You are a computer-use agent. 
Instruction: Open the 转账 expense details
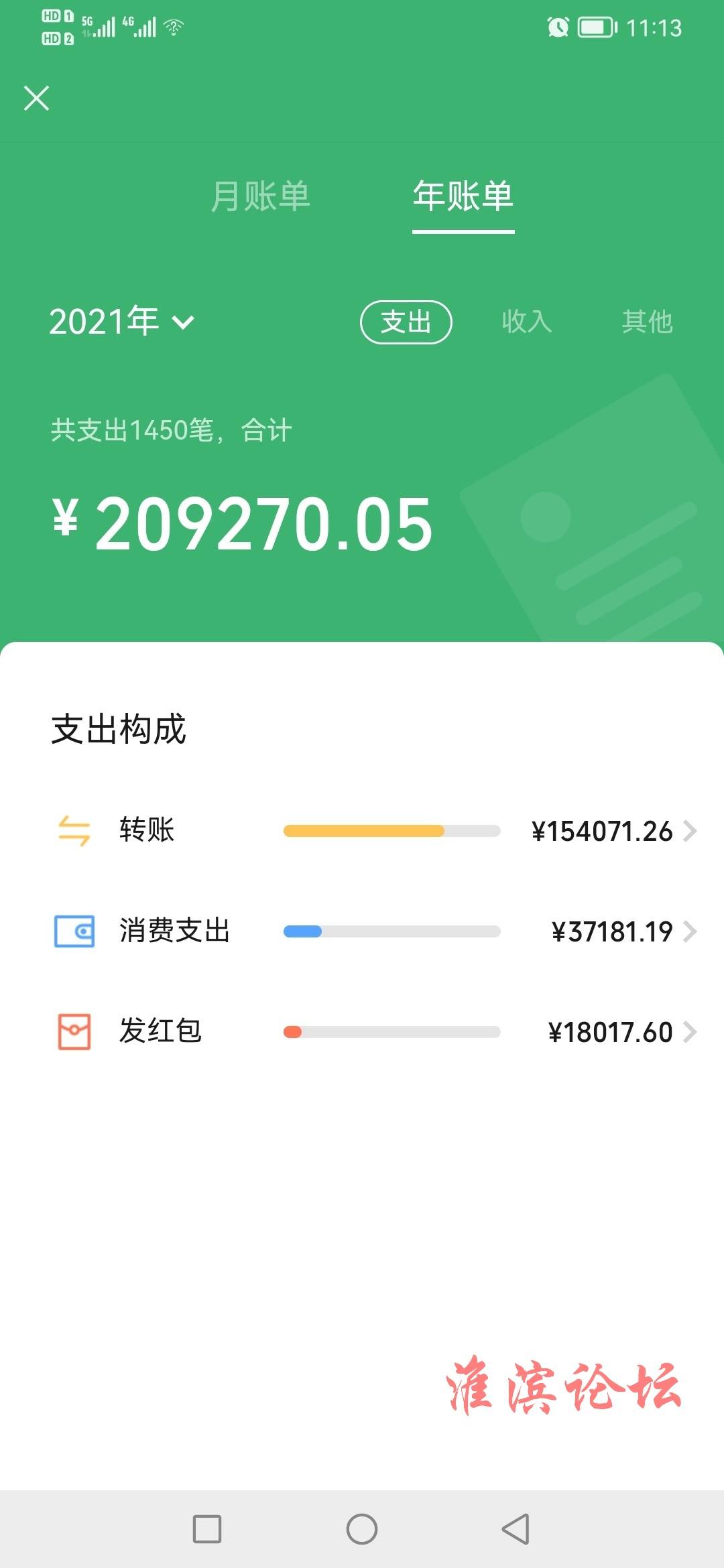[362, 831]
